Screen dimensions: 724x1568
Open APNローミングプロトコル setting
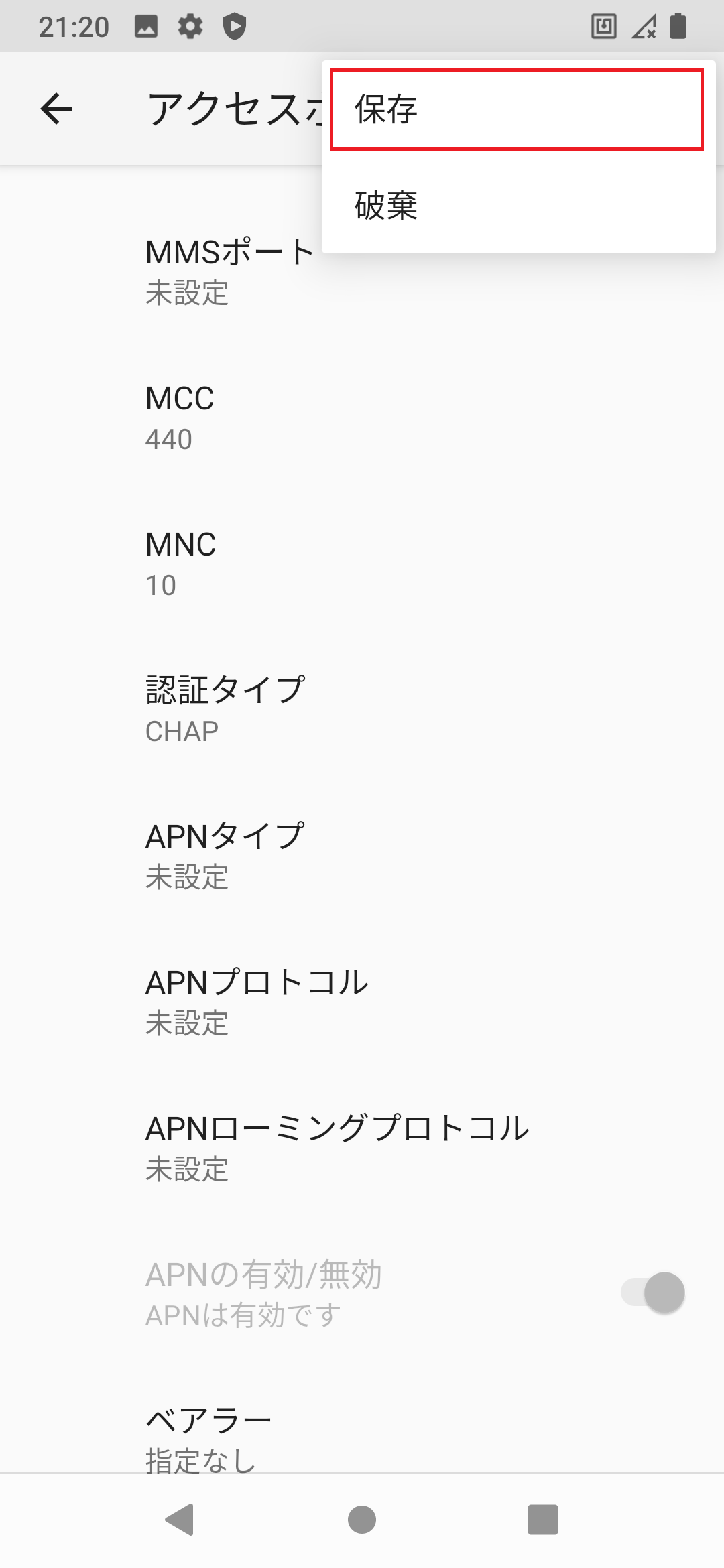[x=362, y=1149]
